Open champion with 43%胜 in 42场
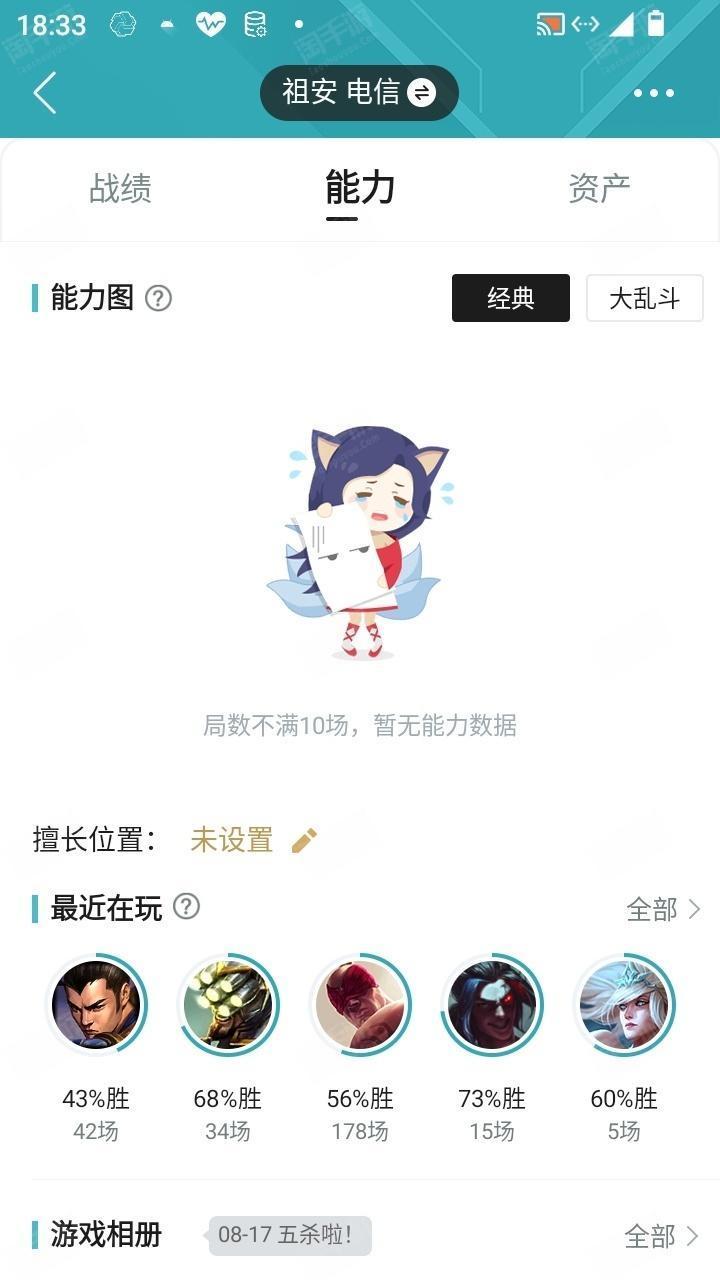Viewport: 720px width, 1280px height. 96,1004
